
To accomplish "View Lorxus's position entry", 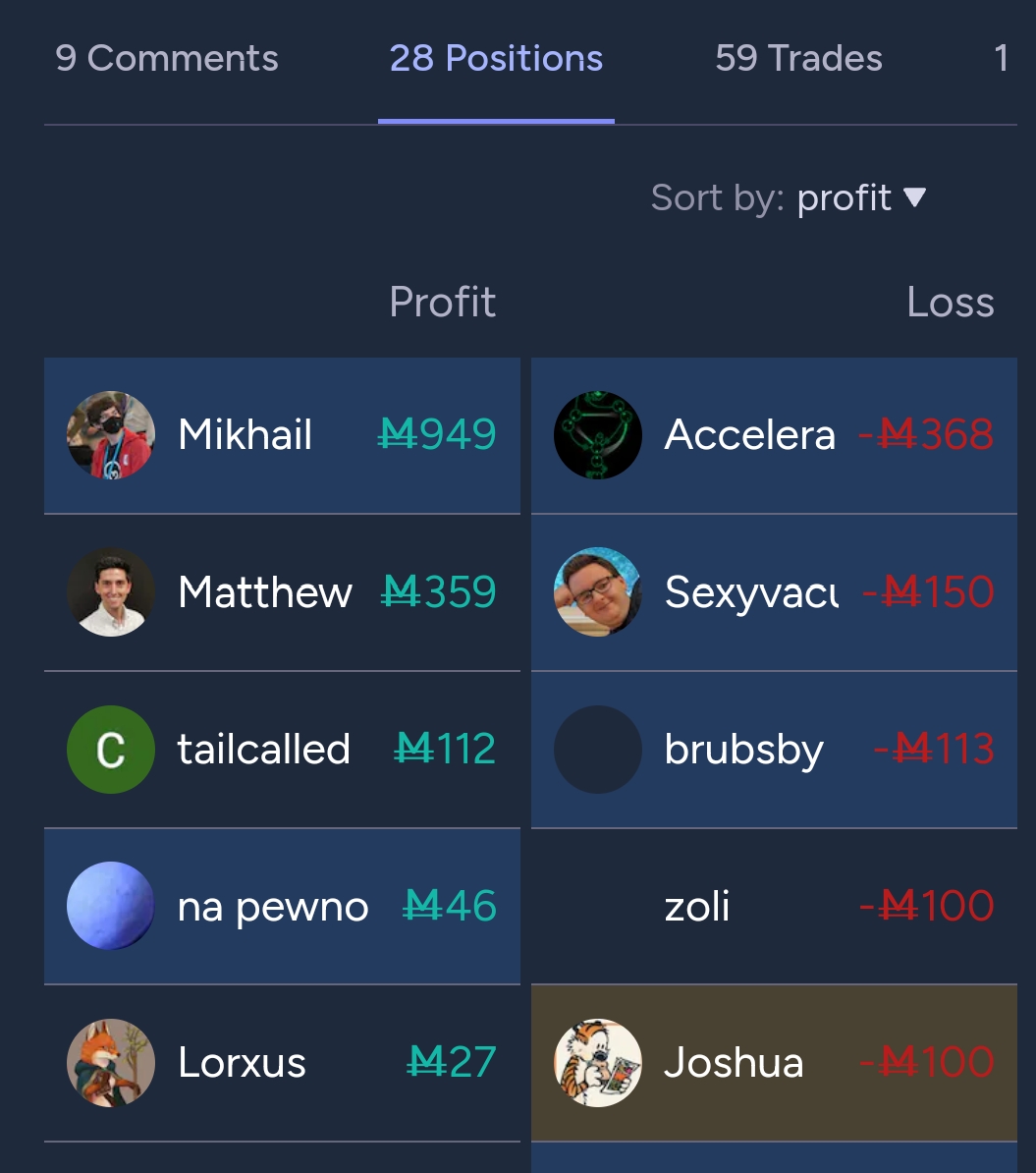I will [x=282, y=1063].
